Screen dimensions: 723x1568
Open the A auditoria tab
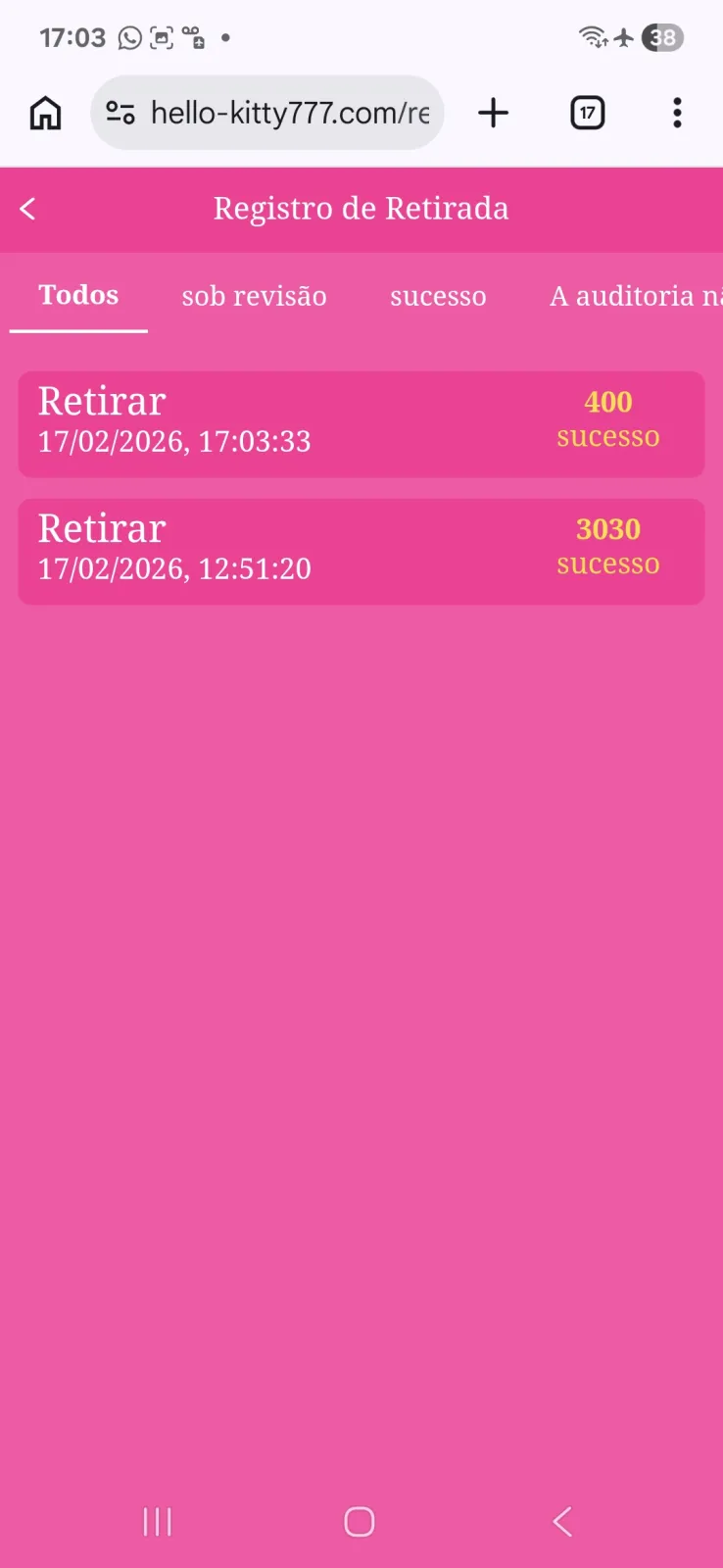point(635,296)
